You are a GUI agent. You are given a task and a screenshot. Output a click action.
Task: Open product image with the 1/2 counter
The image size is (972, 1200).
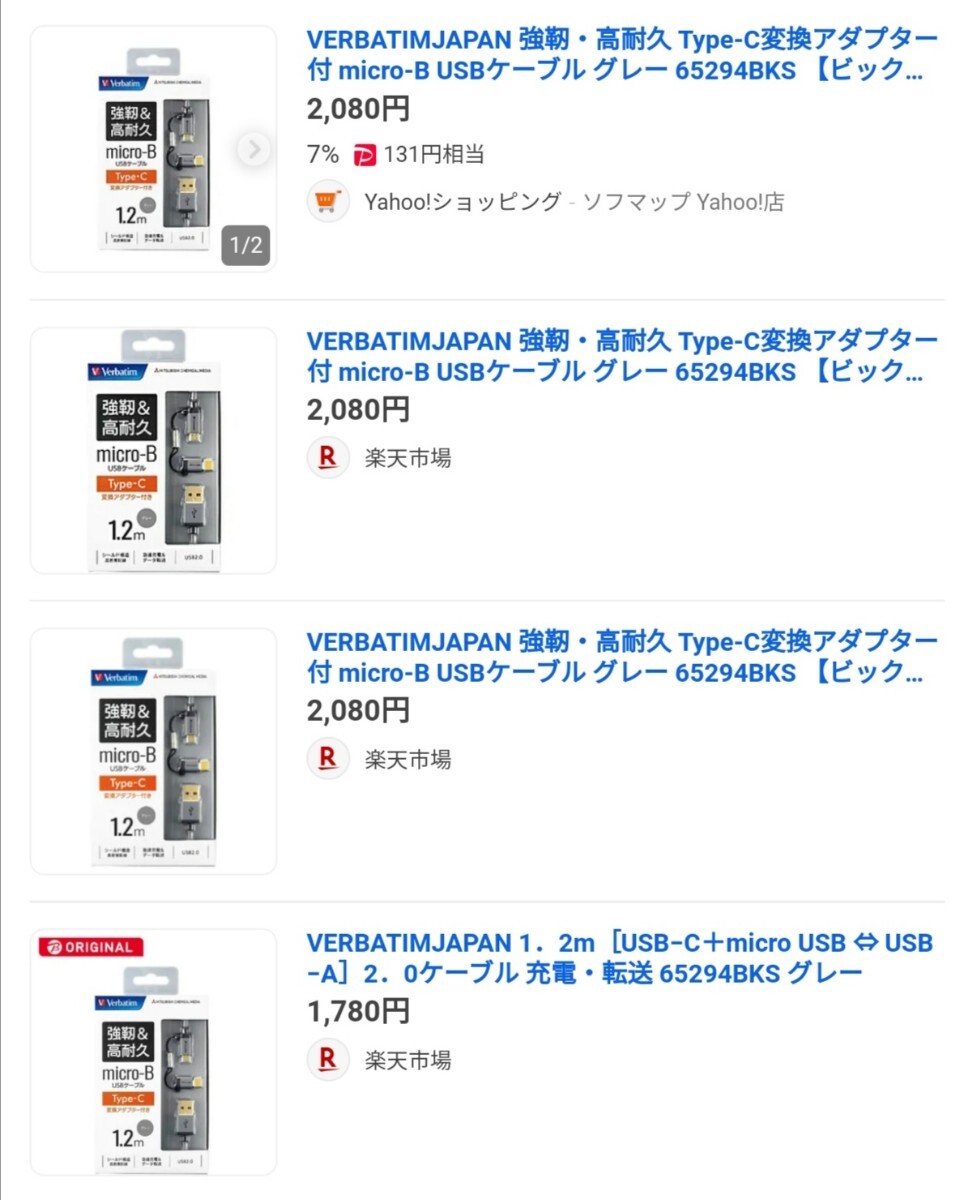tap(153, 148)
